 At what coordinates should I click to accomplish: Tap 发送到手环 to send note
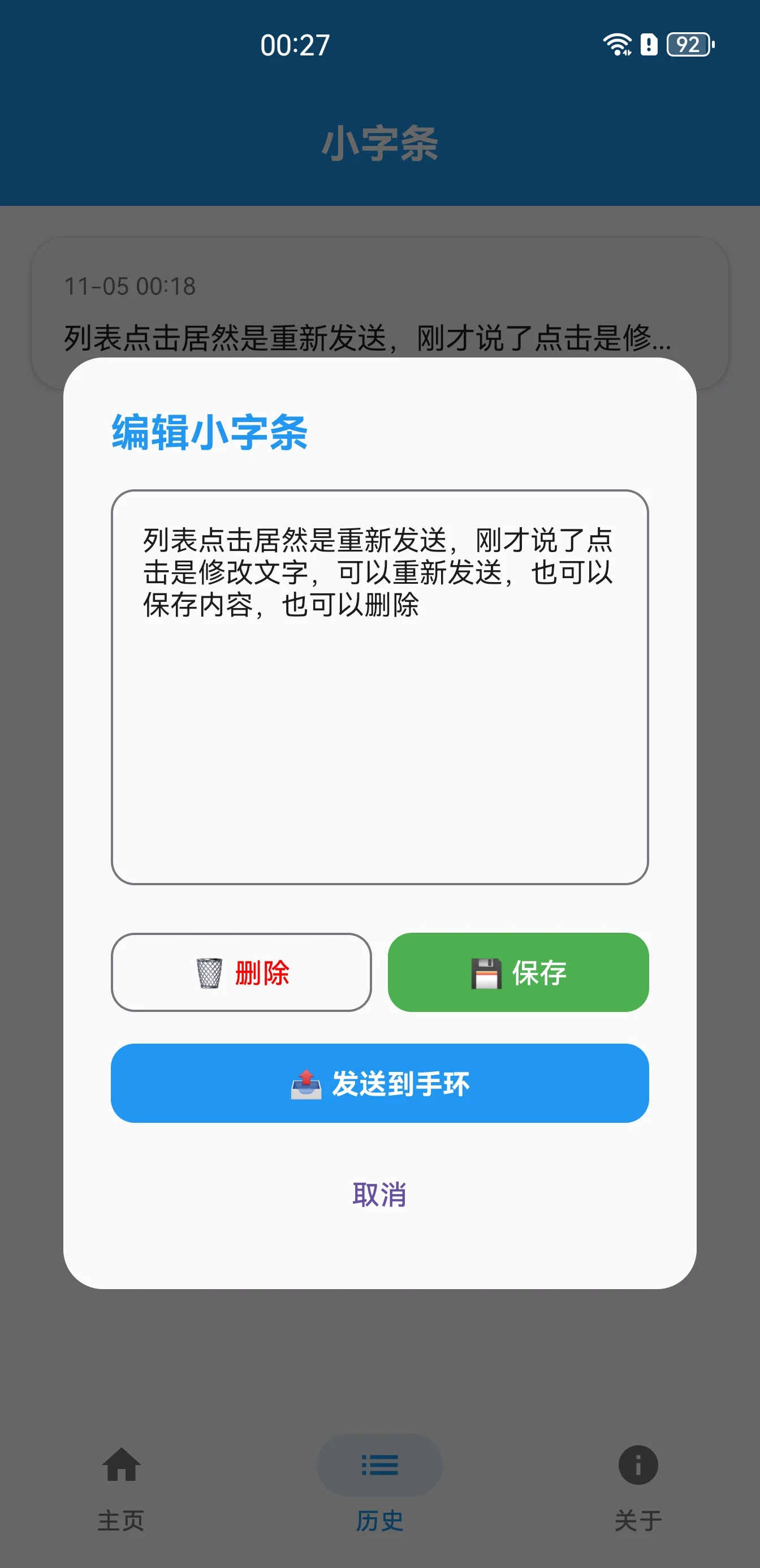pos(379,1083)
